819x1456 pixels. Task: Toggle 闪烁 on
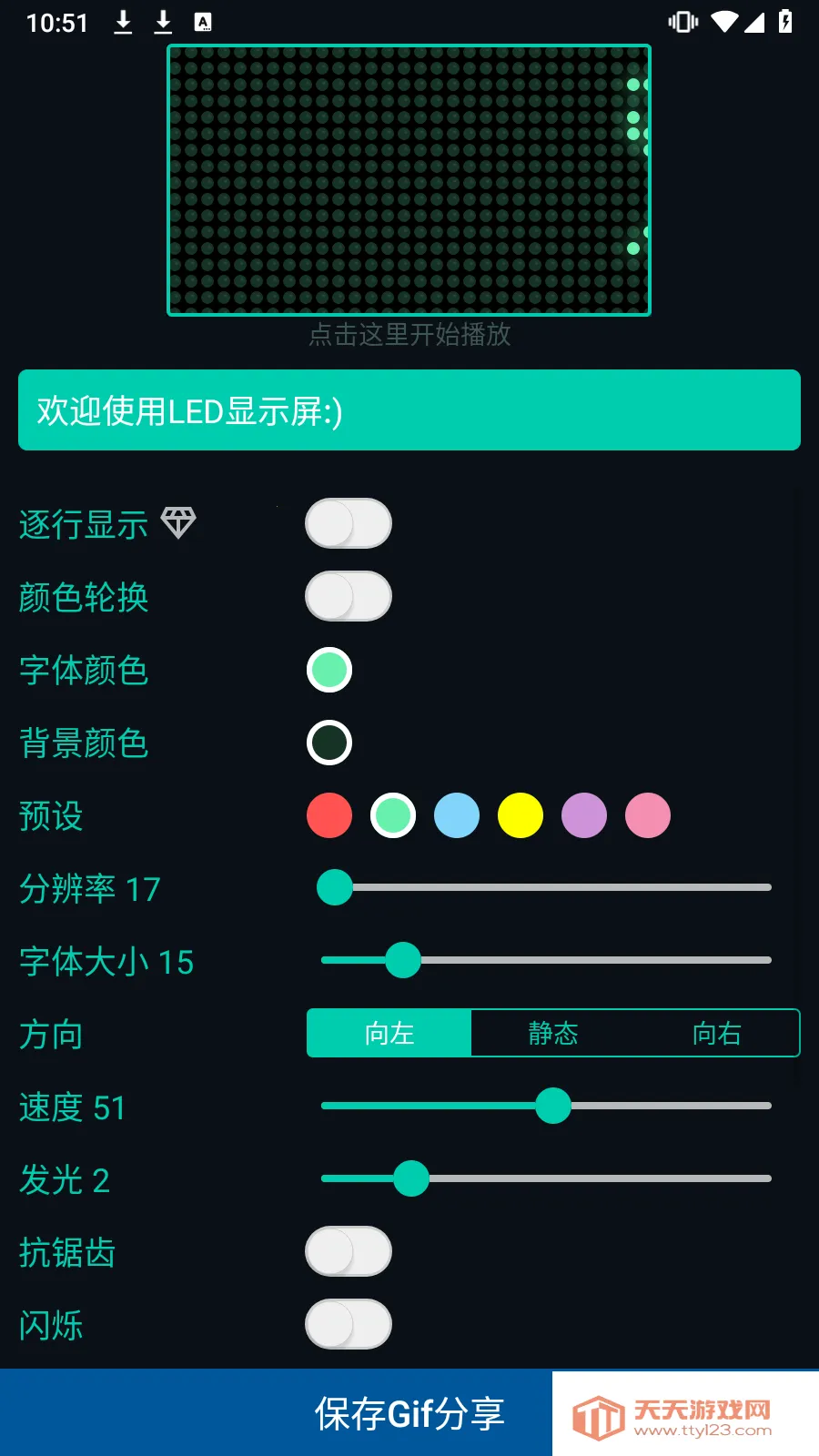coord(349,1324)
